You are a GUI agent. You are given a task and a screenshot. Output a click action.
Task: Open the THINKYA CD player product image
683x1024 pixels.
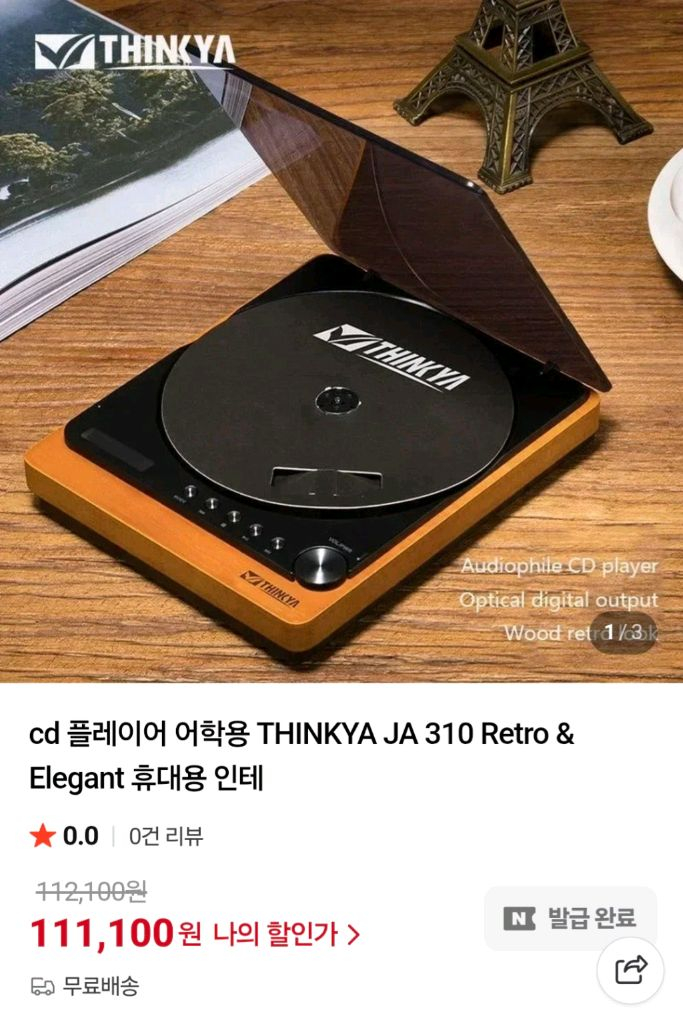tap(341, 340)
